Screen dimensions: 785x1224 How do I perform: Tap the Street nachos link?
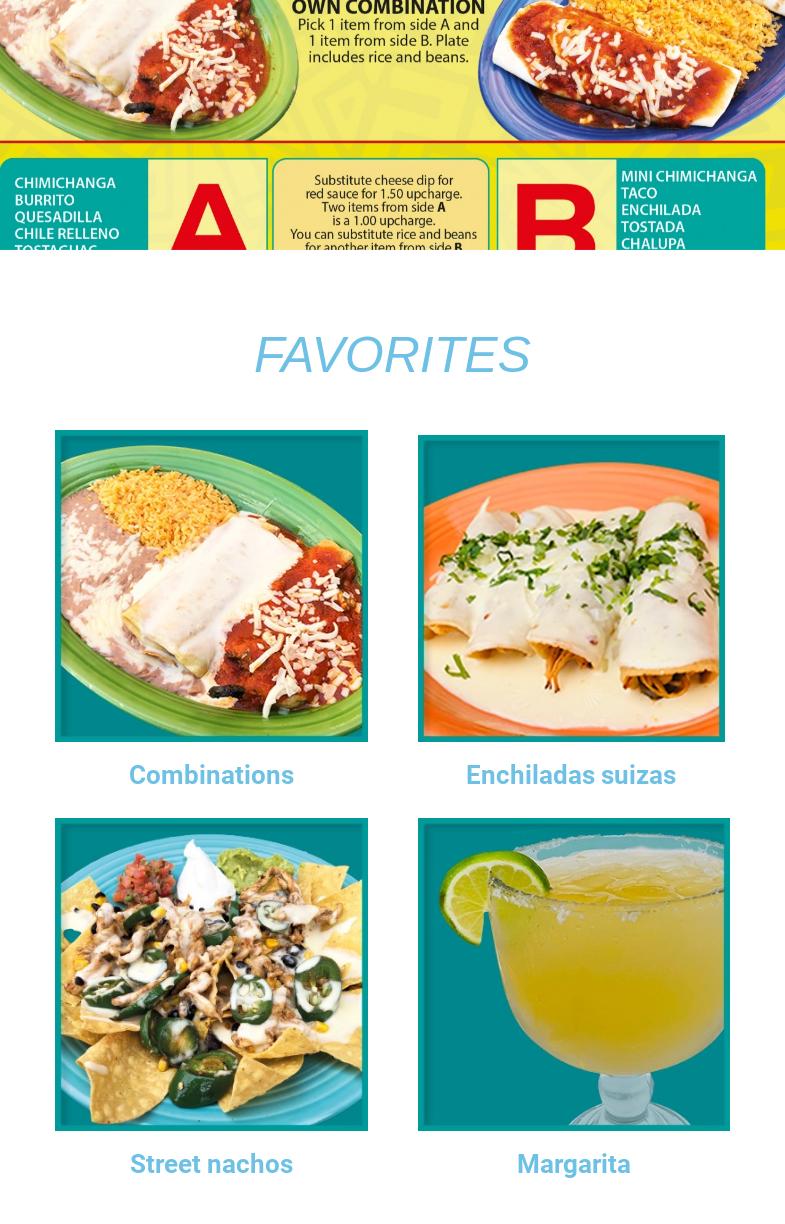coord(211,1164)
